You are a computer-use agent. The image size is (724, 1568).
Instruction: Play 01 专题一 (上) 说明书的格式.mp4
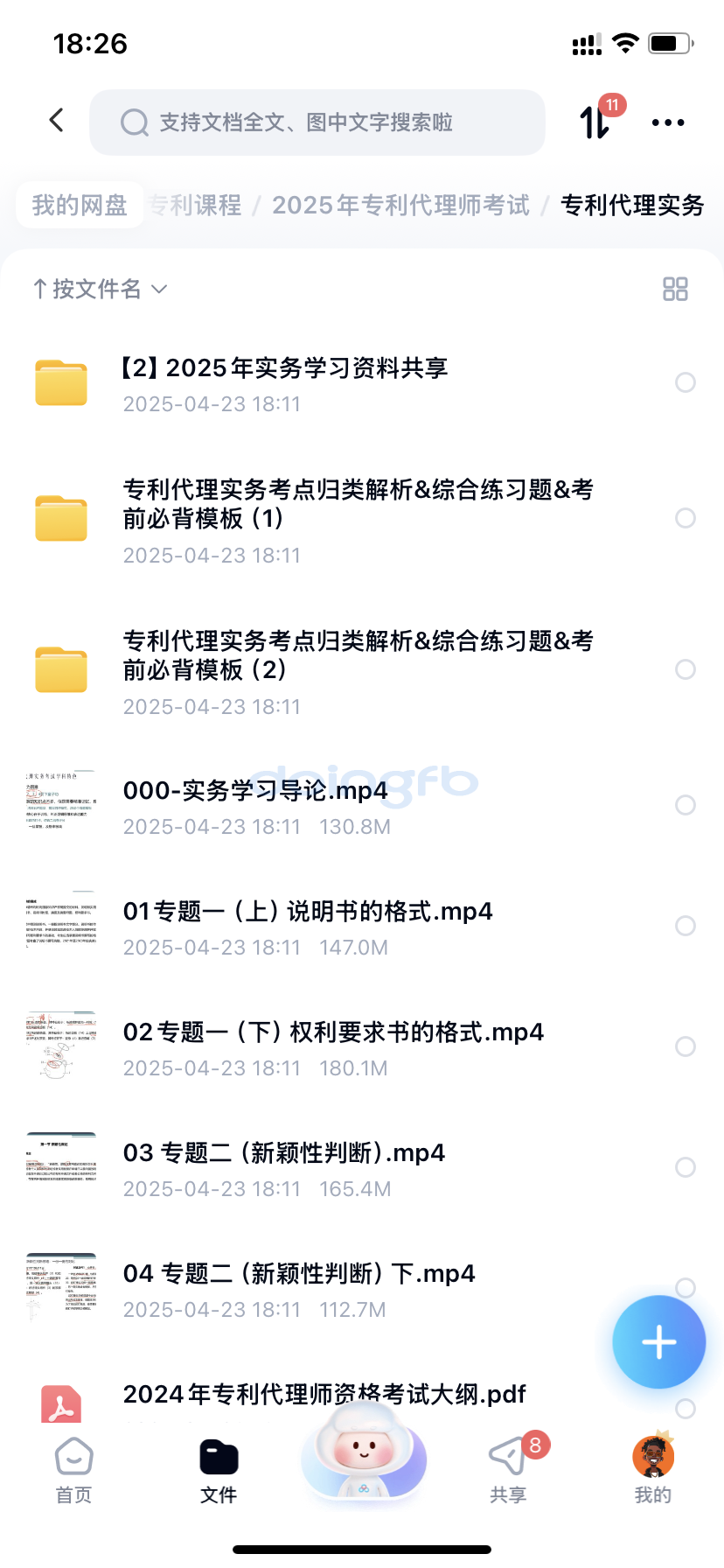307,912
